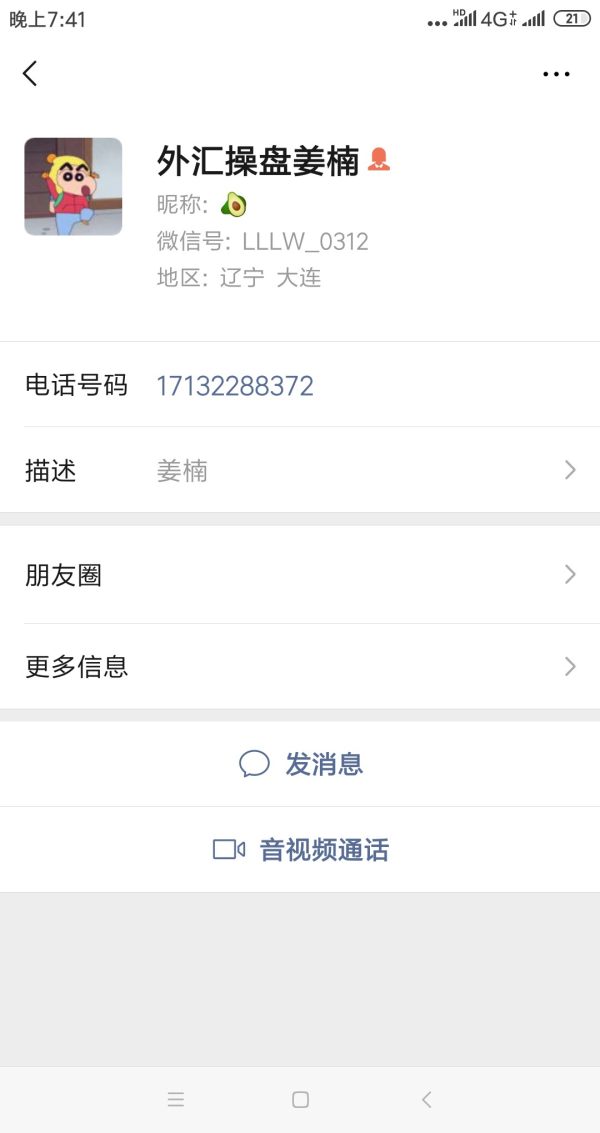Open the three-dot overflow menu

coord(556,74)
